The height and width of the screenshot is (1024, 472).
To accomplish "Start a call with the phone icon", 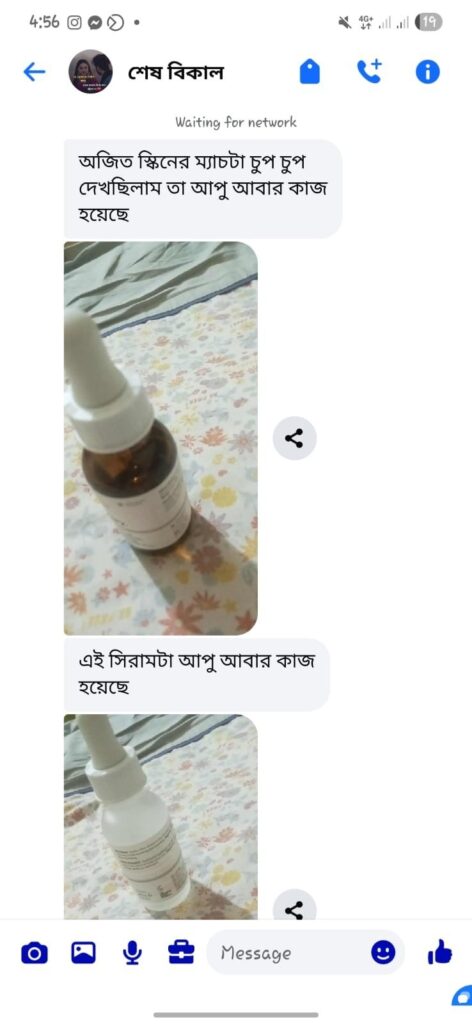I will pyautogui.click(x=370, y=71).
